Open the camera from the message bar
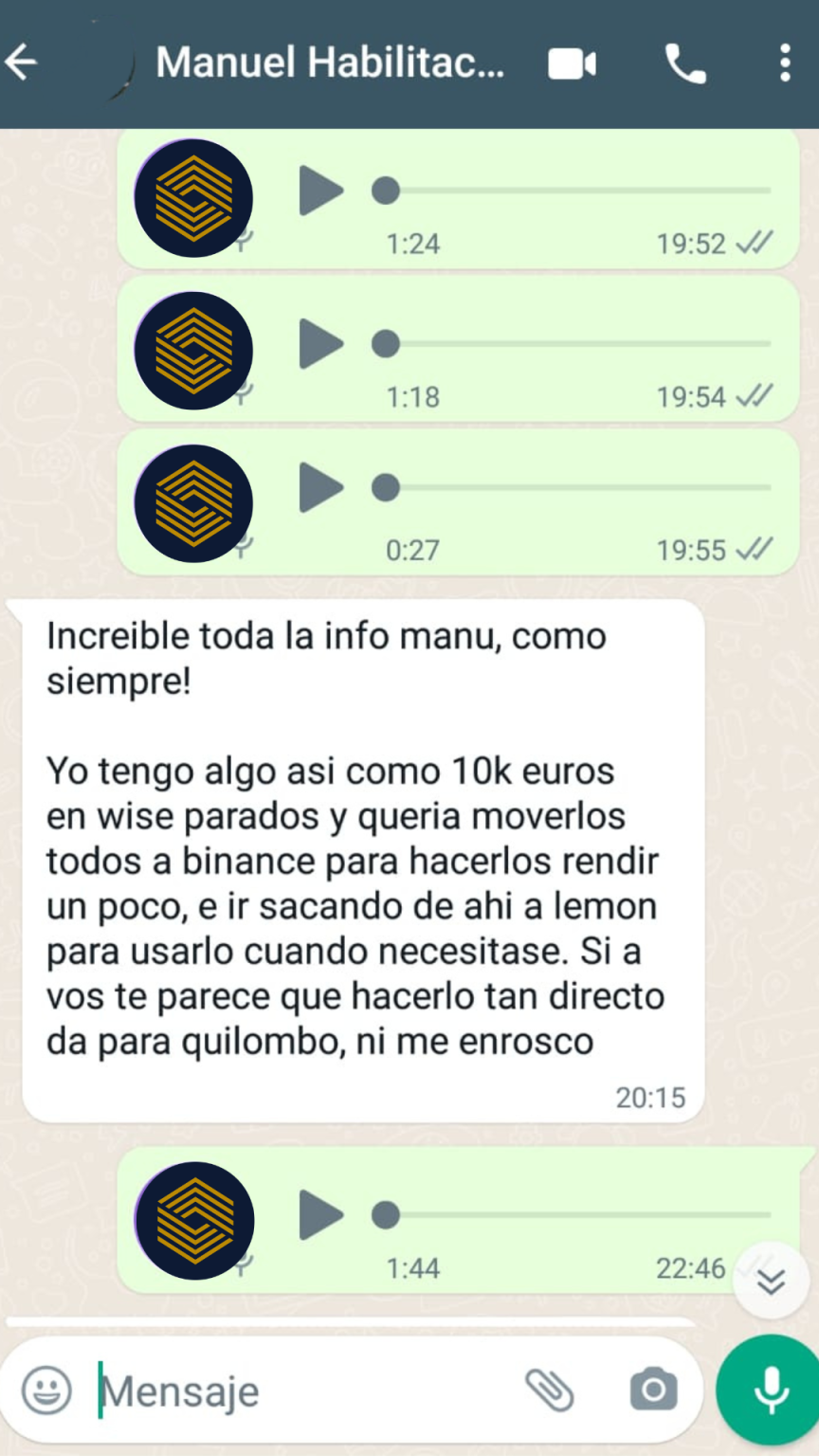This screenshot has width=819, height=1456. 653,1391
